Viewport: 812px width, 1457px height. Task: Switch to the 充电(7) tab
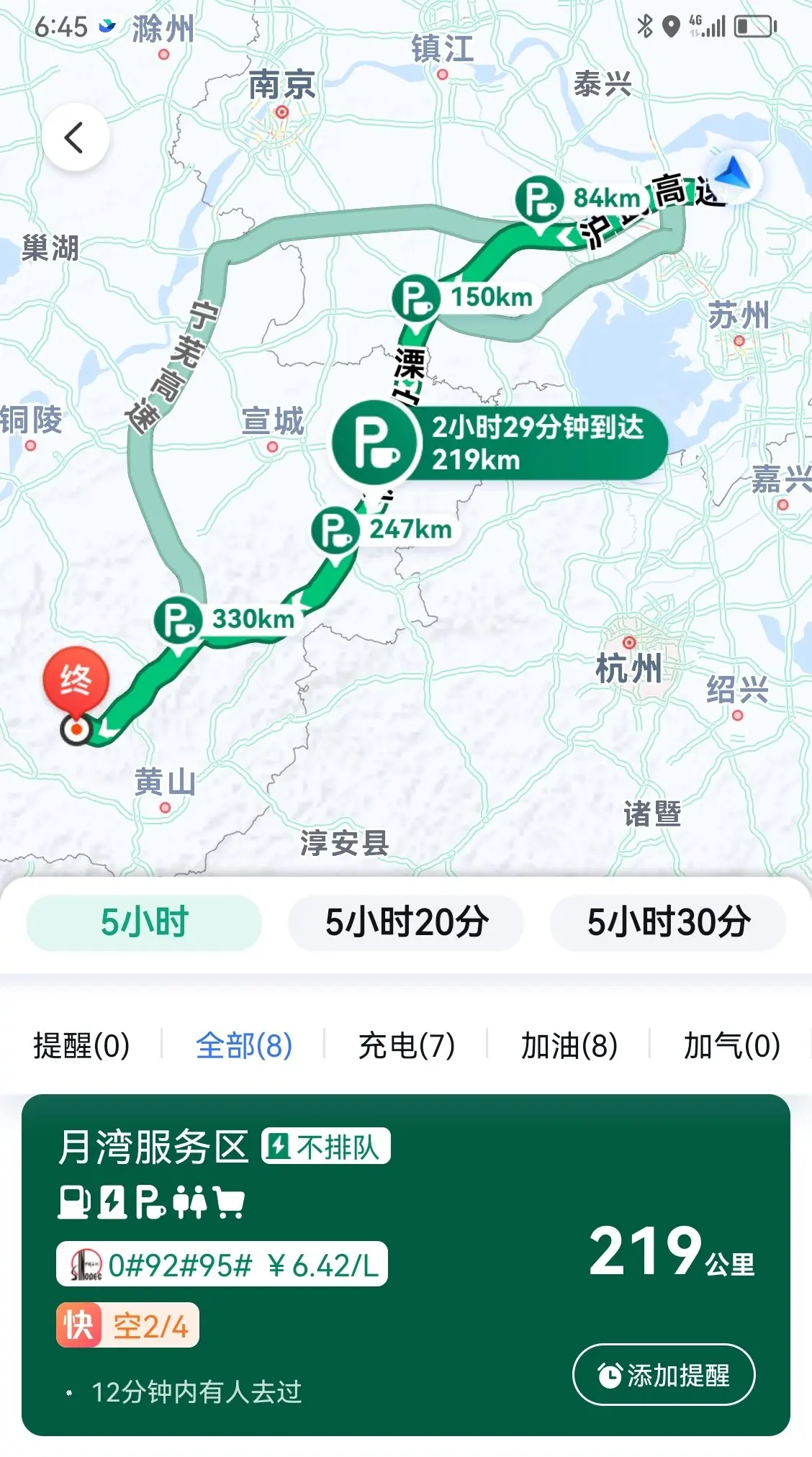[x=407, y=1045]
